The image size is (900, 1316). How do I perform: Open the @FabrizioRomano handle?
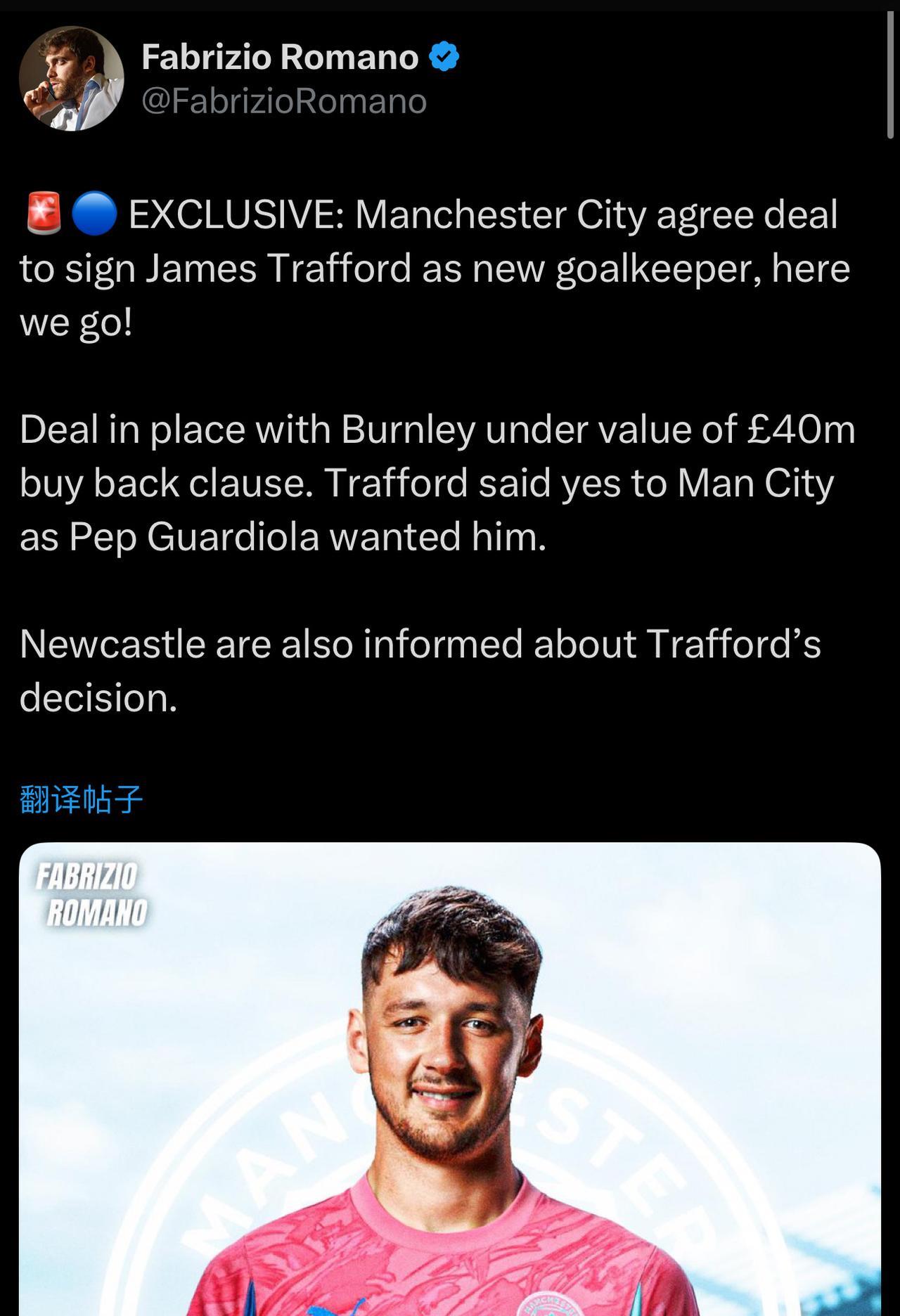(x=284, y=101)
